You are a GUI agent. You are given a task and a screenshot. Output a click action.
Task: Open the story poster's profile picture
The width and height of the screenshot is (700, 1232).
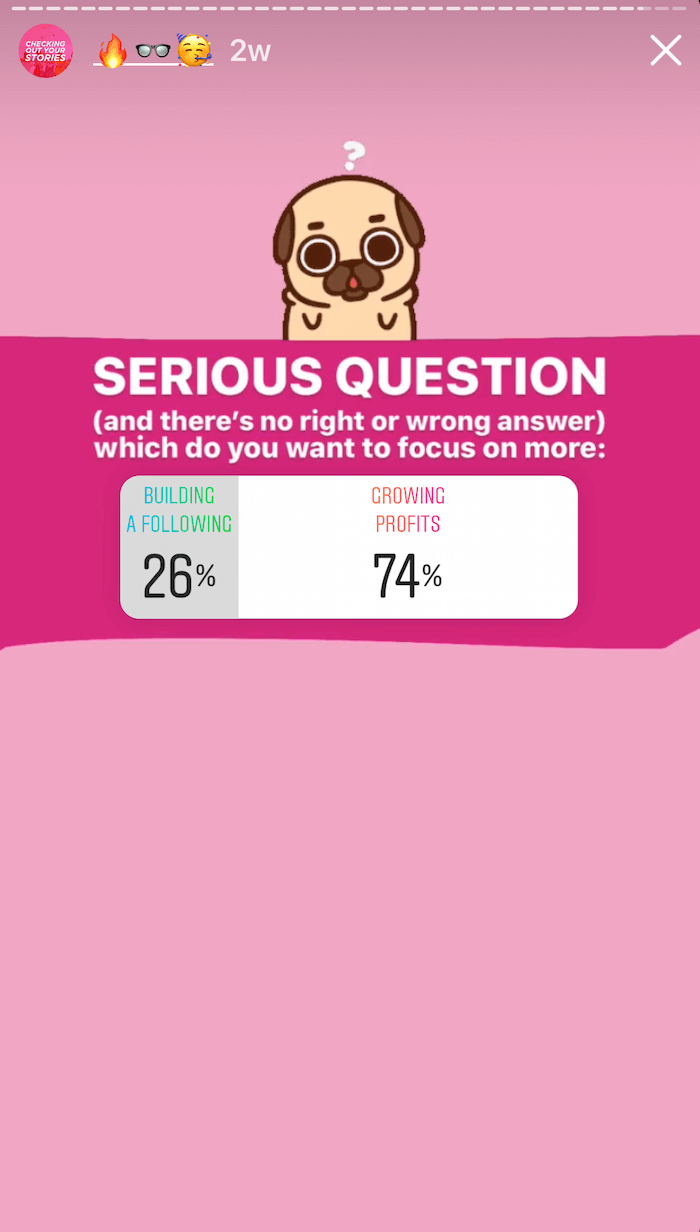(46, 51)
